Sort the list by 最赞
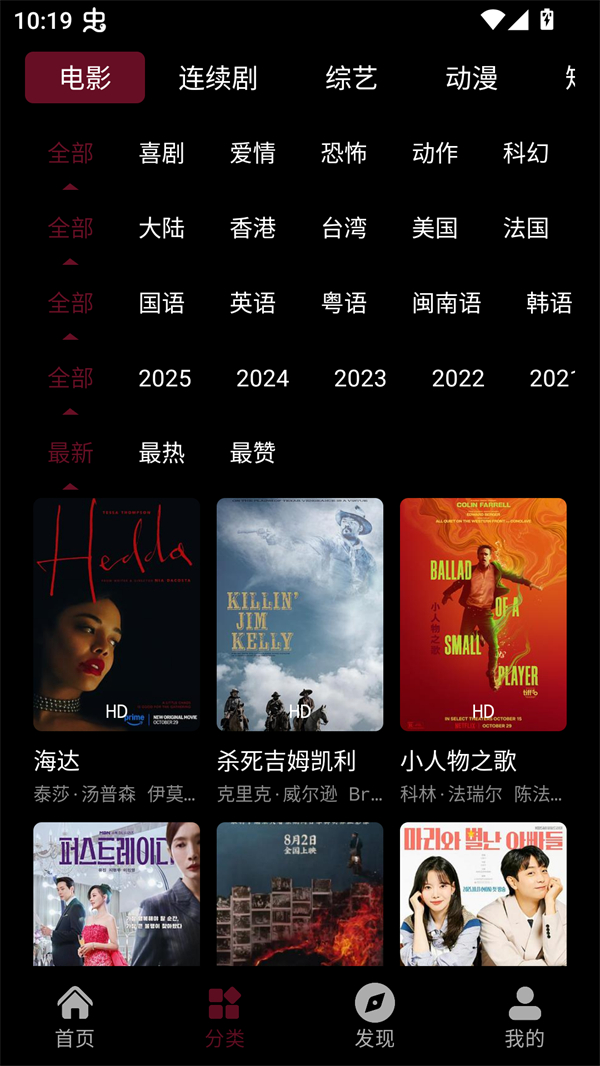Viewport: 600px width, 1066px height. (x=253, y=453)
